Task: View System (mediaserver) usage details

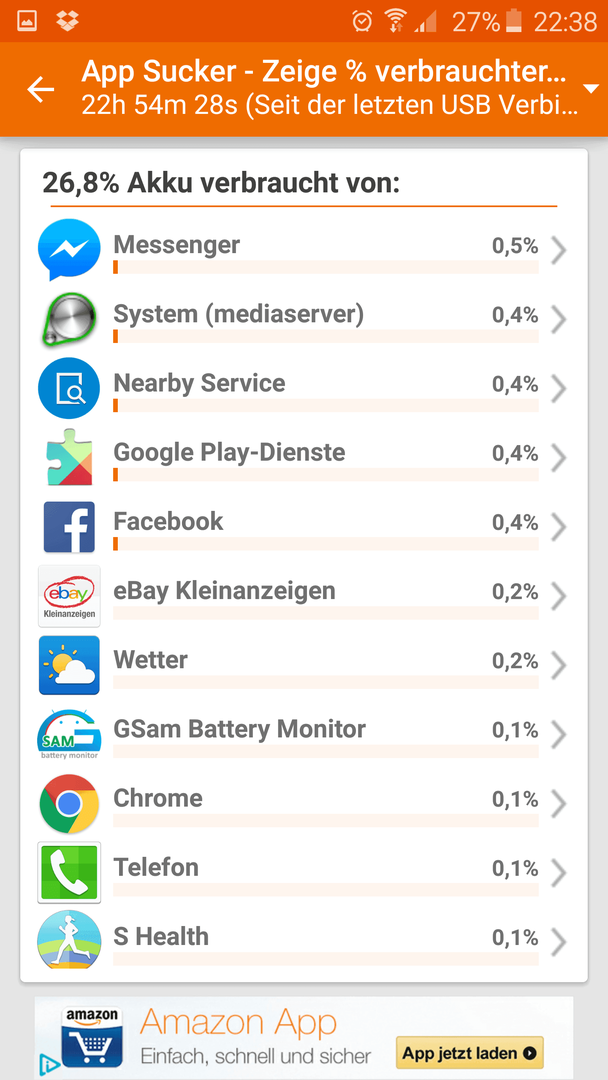Action: (x=304, y=320)
